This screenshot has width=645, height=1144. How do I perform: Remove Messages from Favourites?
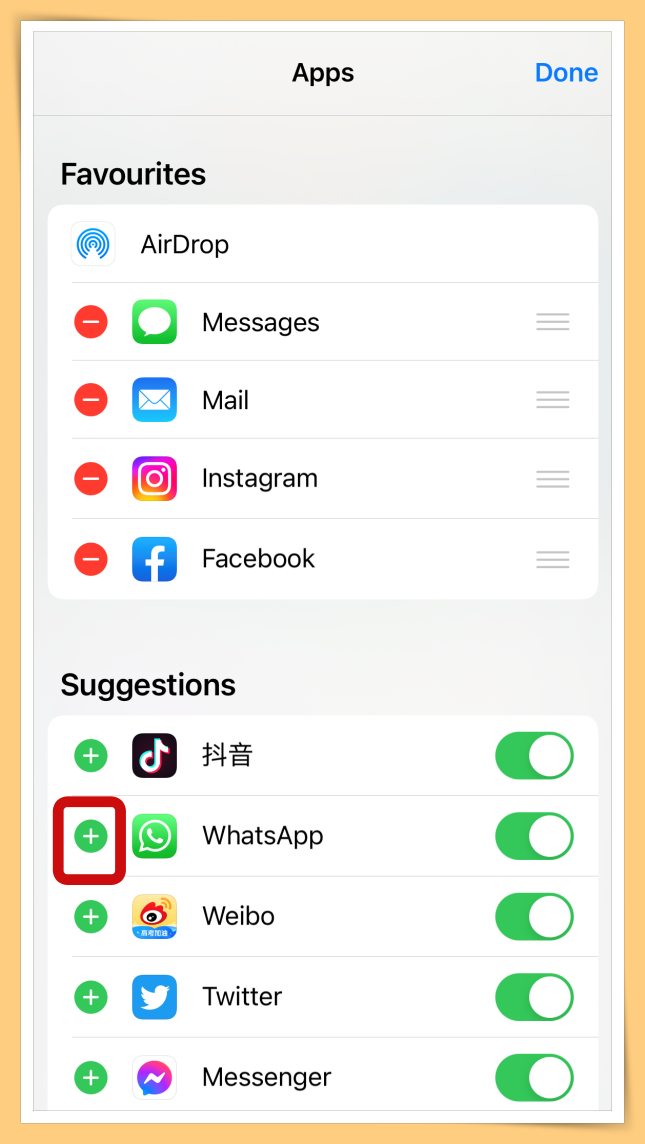pyautogui.click(x=91, y=322)
